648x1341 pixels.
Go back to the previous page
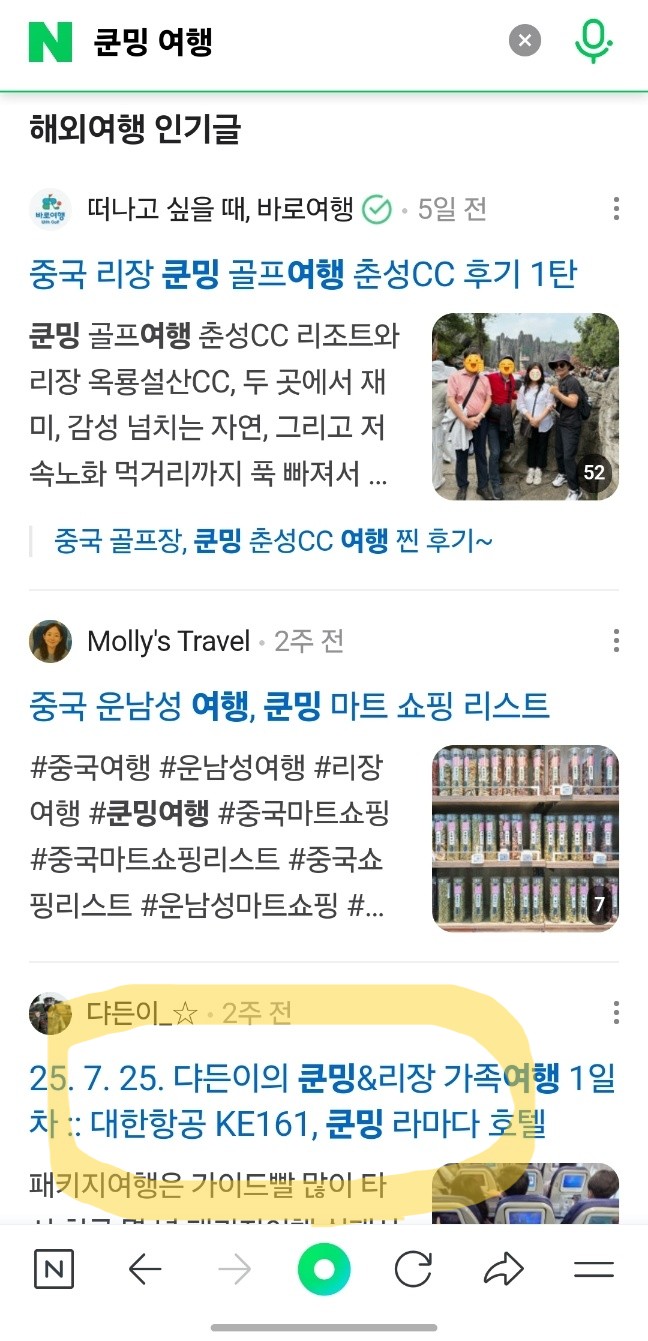pyautogui.click(x=146, y=1270)
